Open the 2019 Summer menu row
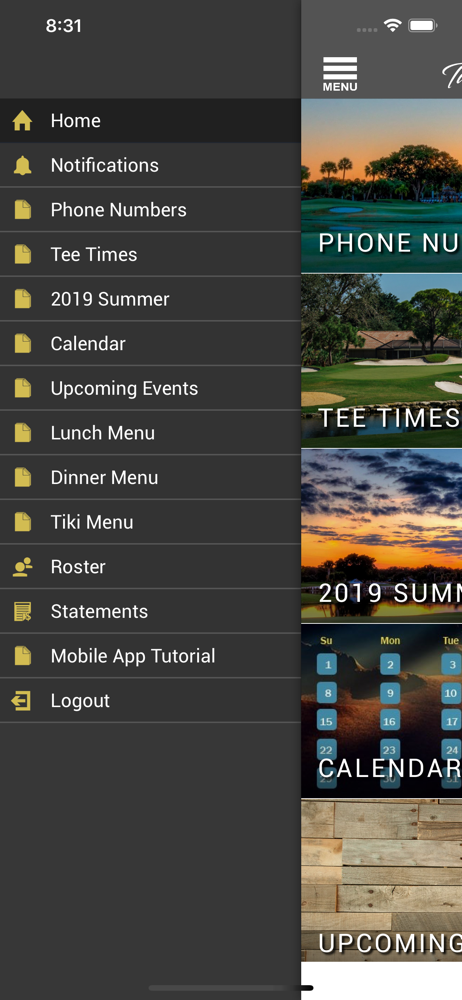The width and height of the screenshot is (462, 1000). [x=151, y=299]
